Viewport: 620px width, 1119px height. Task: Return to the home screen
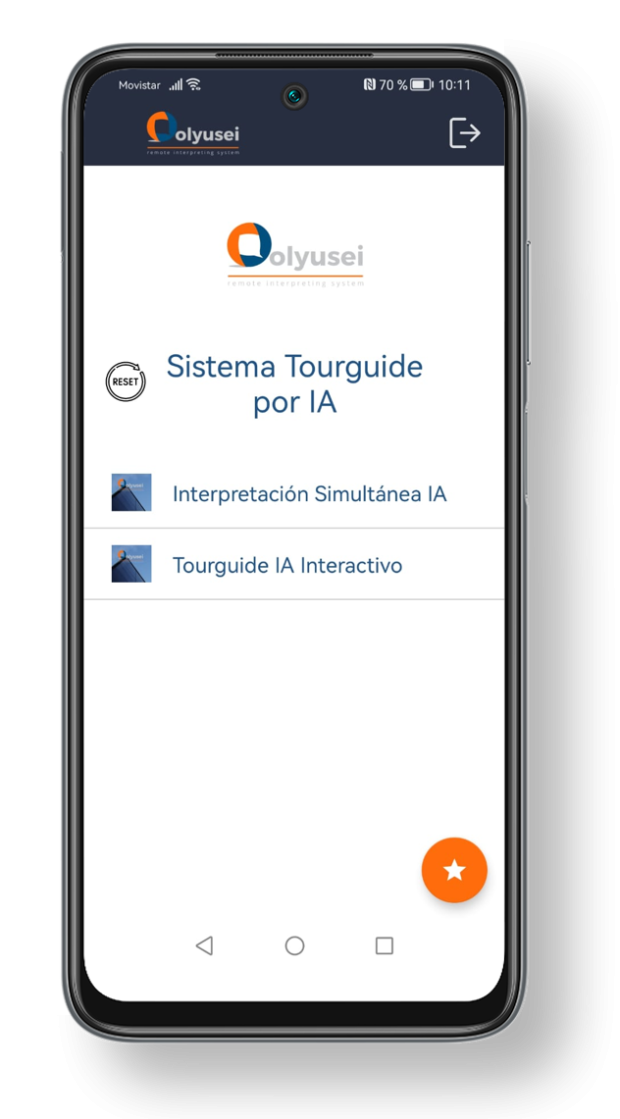click(294, 945)
